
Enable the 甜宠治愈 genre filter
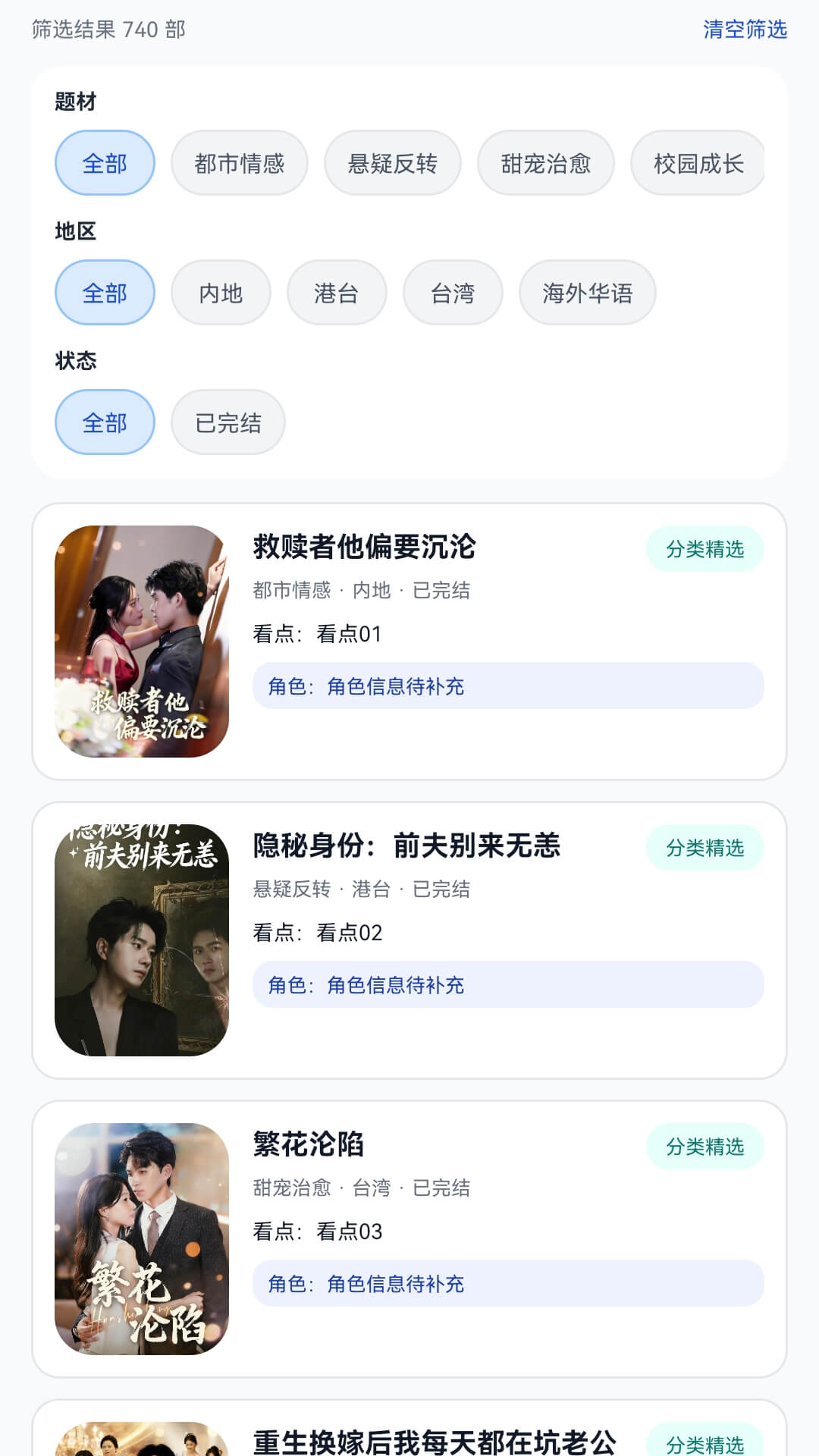[545, 162]
